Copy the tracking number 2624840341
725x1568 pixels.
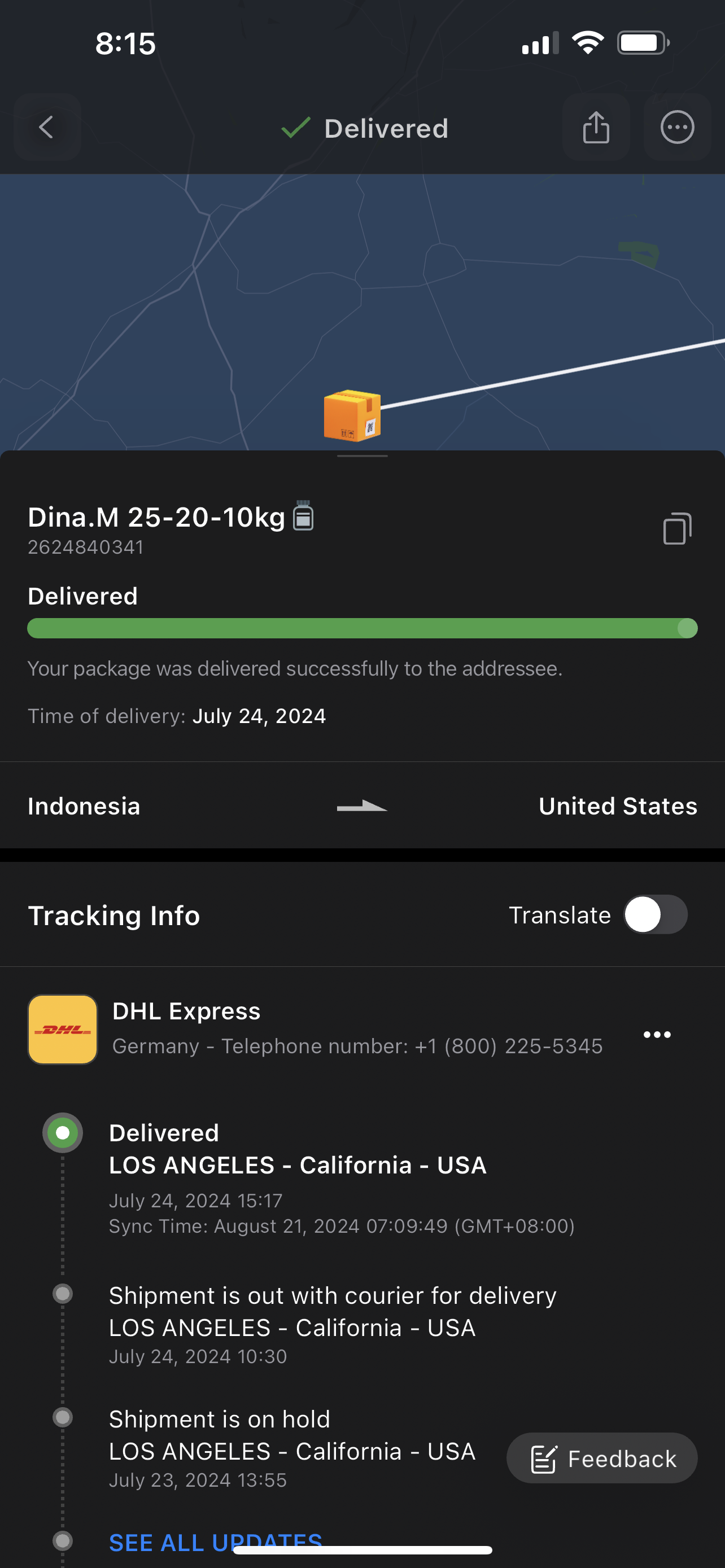pyautogui.click(x=677, y=528)
